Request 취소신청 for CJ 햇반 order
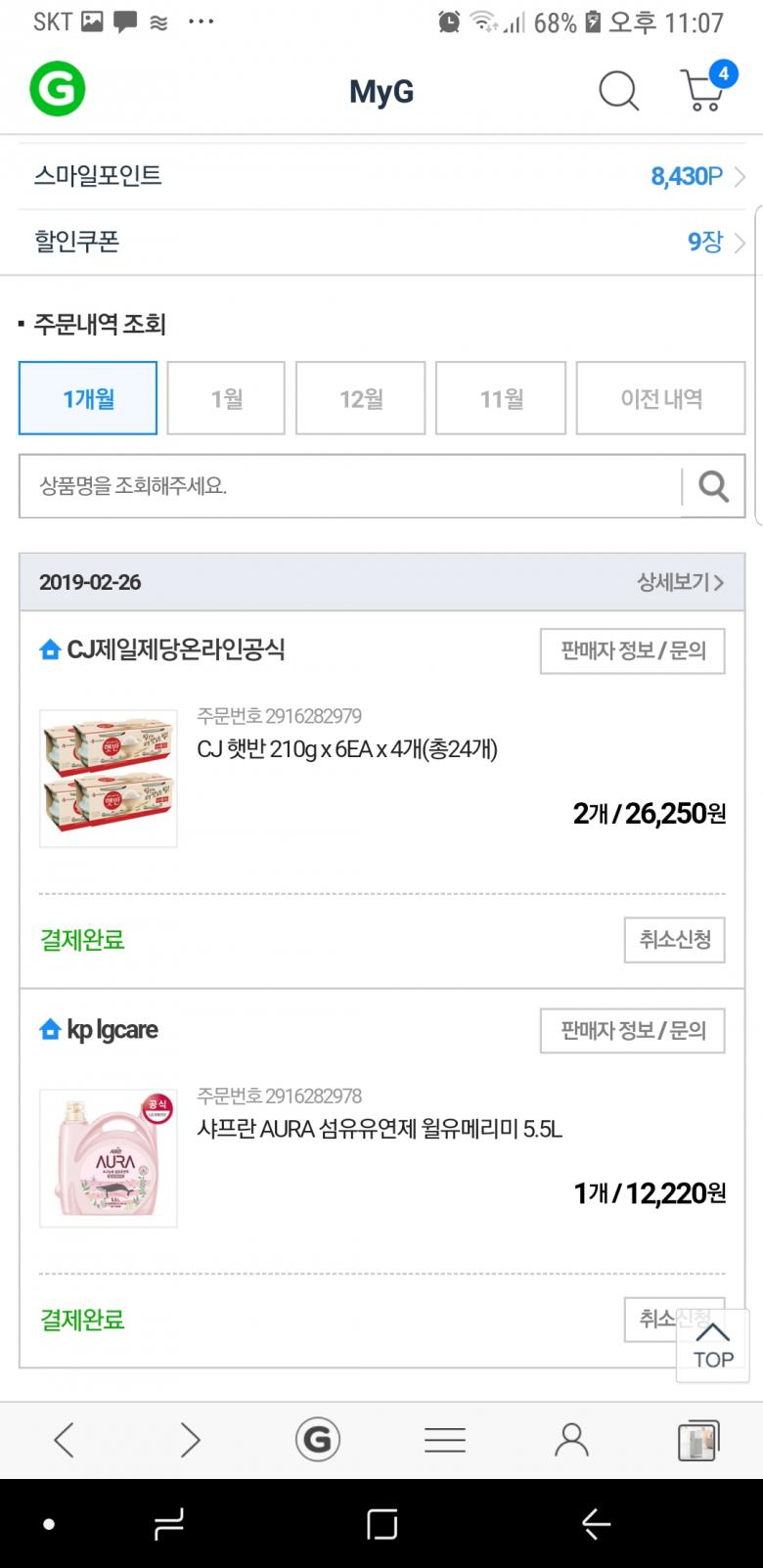Image resolution: width=763 pixels, height=1568 pixels. [674, 940]
